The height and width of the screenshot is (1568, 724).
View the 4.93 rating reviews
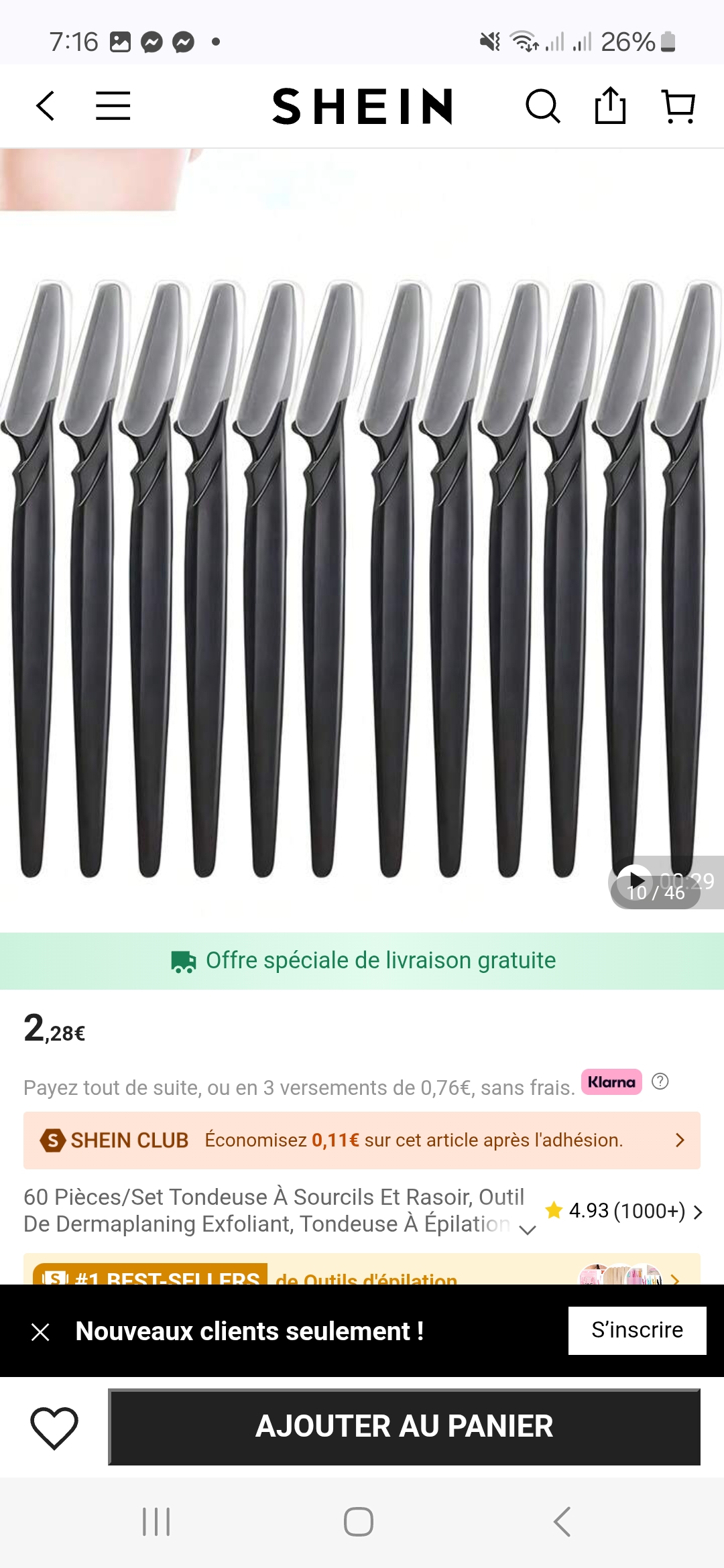point(624,1211)
